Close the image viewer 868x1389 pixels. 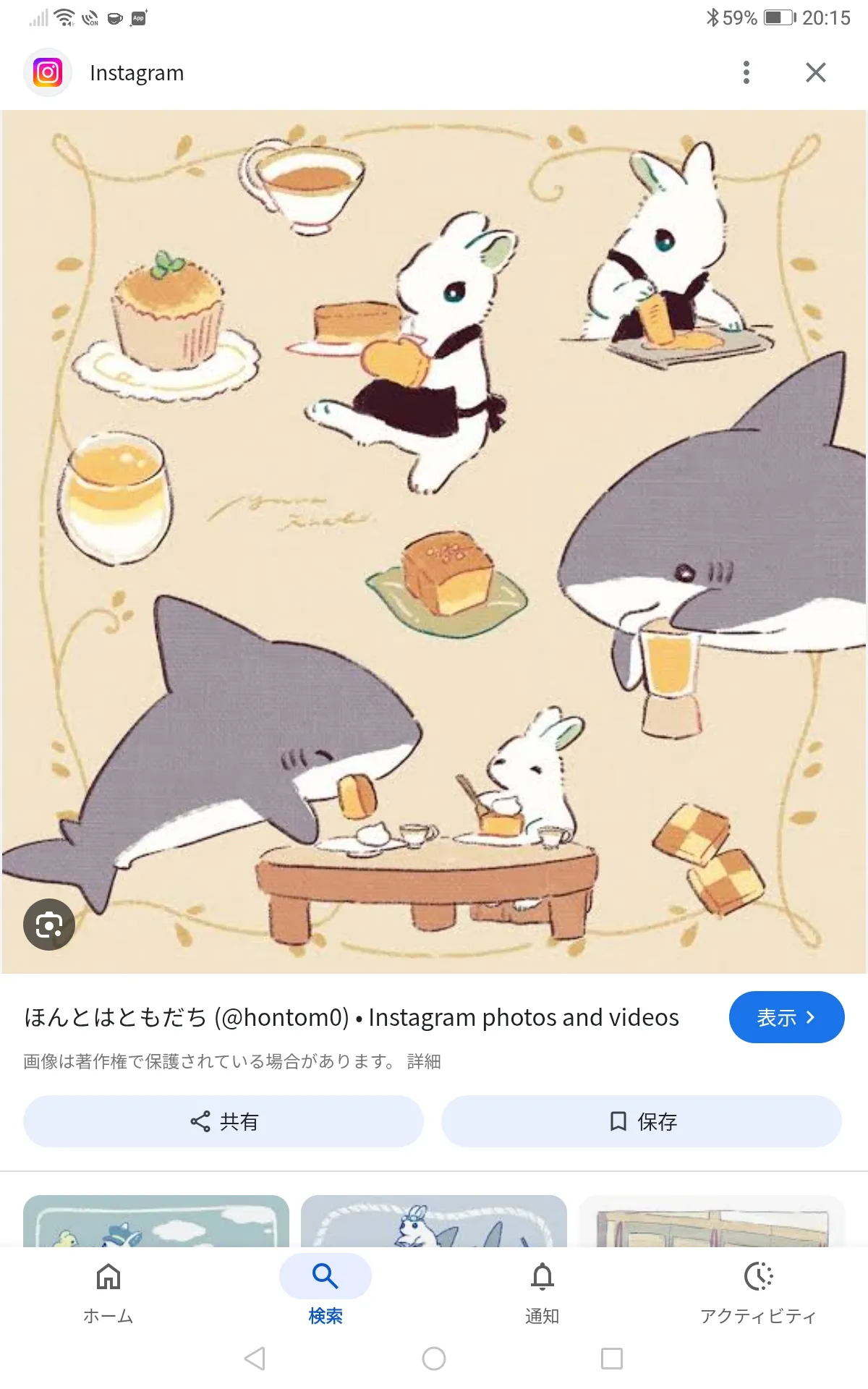coord(816,72)
